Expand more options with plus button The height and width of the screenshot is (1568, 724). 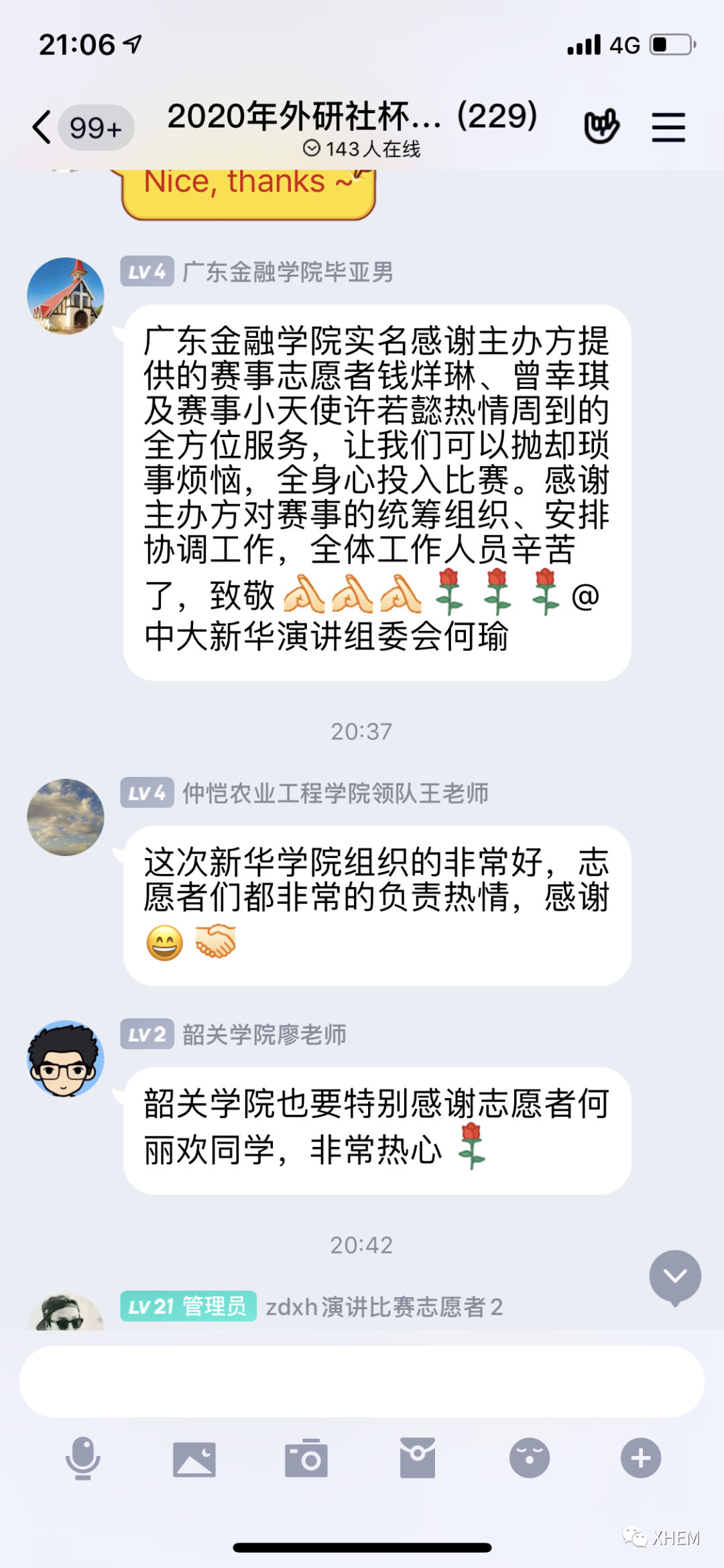pos(641,1458)
